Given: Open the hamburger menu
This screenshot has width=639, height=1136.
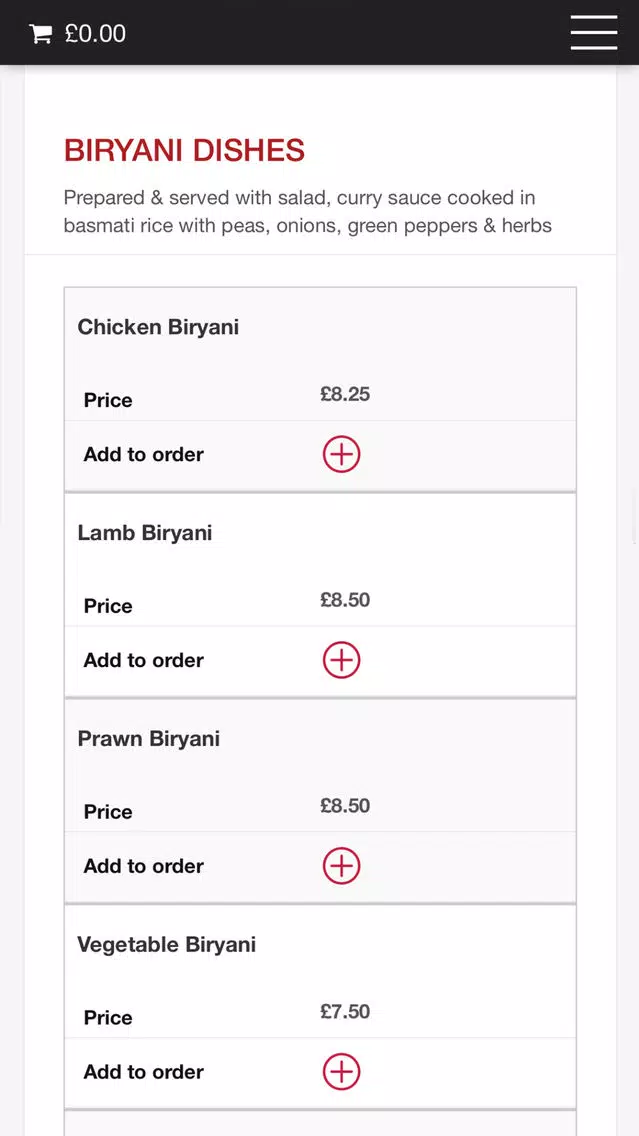Looking at the screenshot, I should coord(593,33).
